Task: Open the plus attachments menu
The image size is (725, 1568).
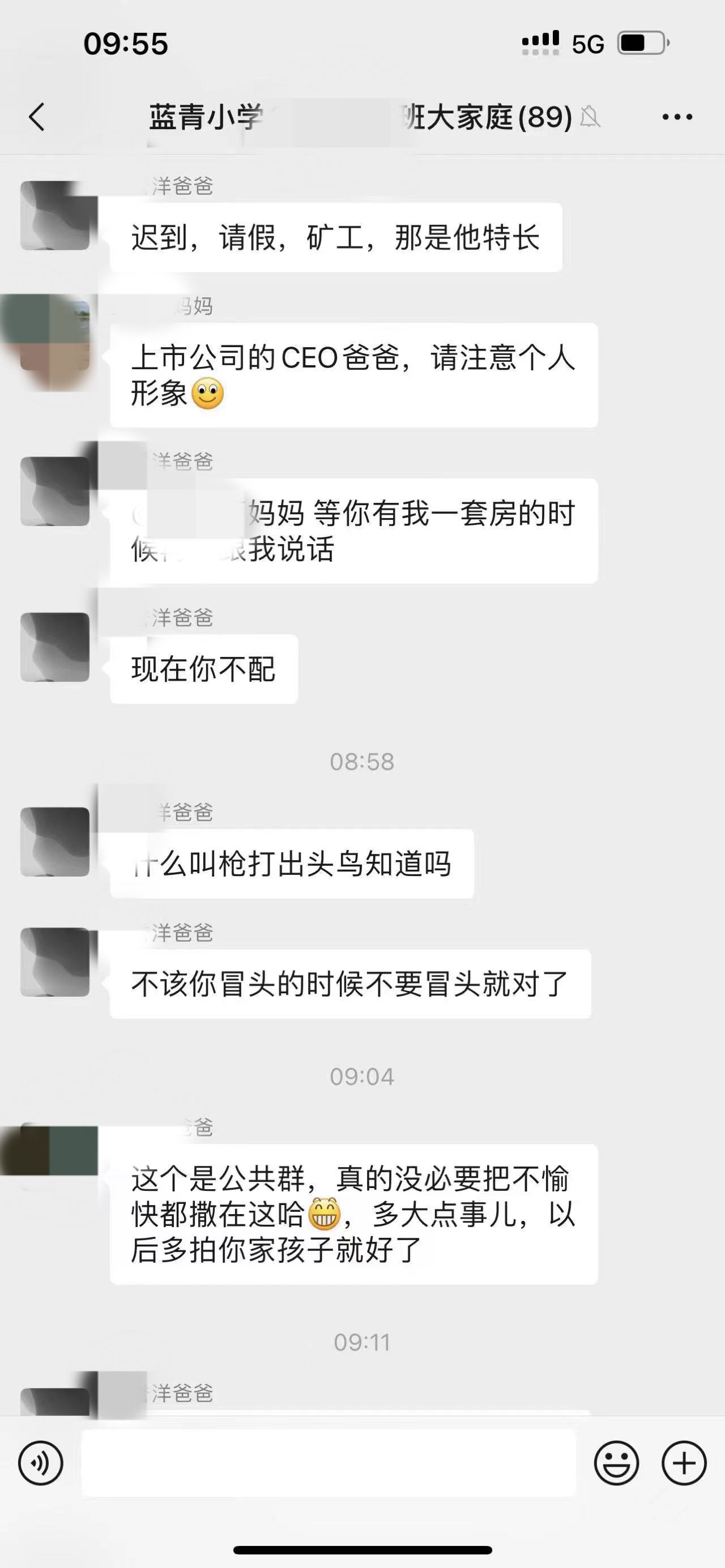Action: point(684,1463)
